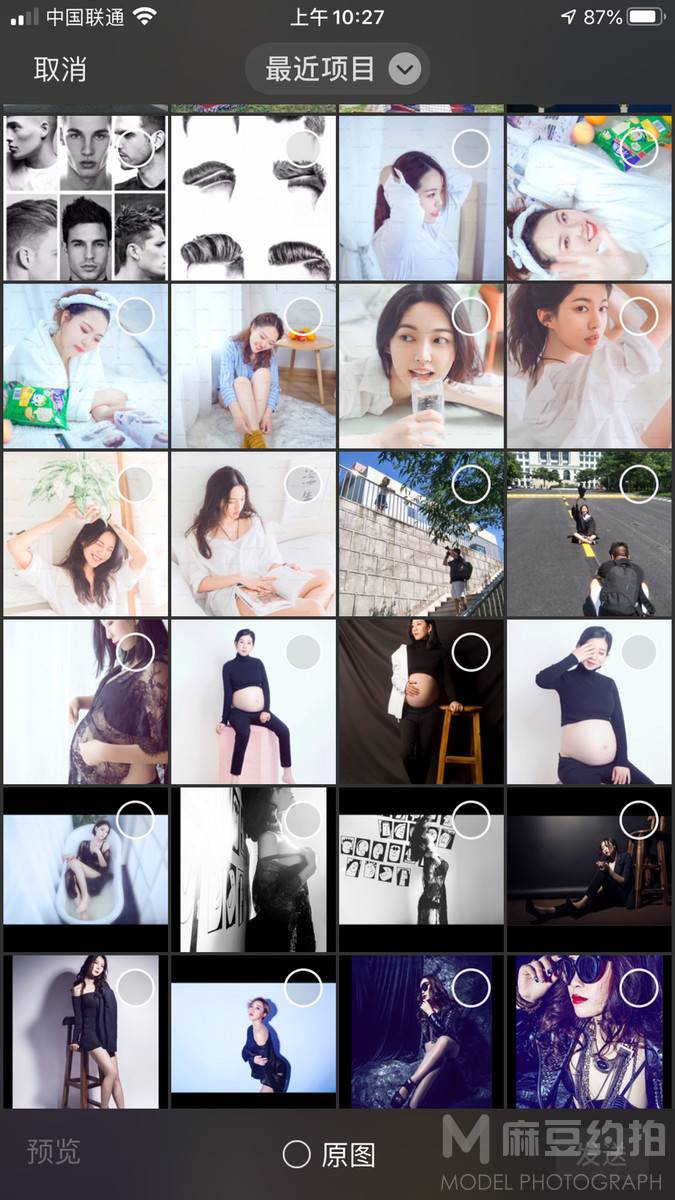Select the road photo with crouching photographer
This screenshot has width=675, height=1200.
click(x=639, y=485)
